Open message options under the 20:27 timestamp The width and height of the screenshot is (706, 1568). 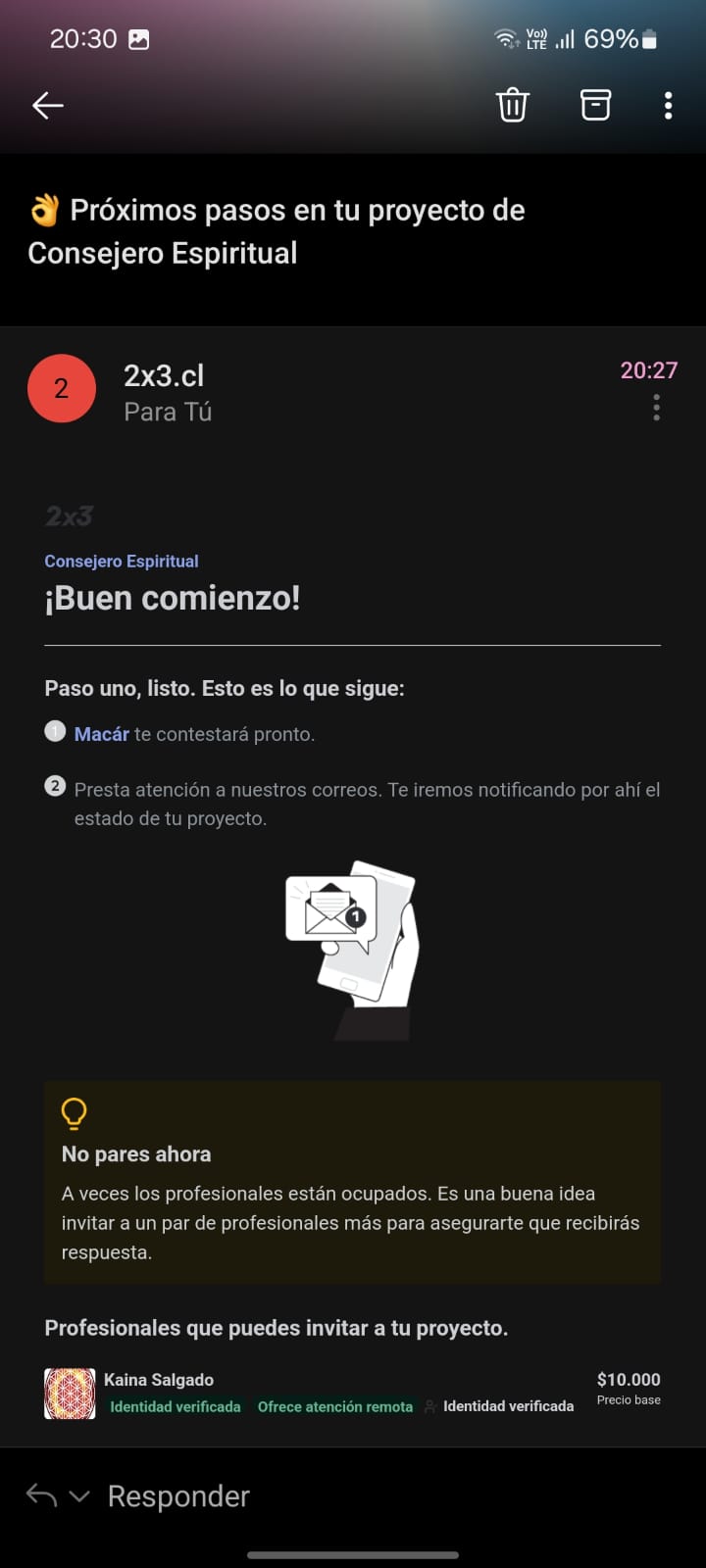point(656,408)
